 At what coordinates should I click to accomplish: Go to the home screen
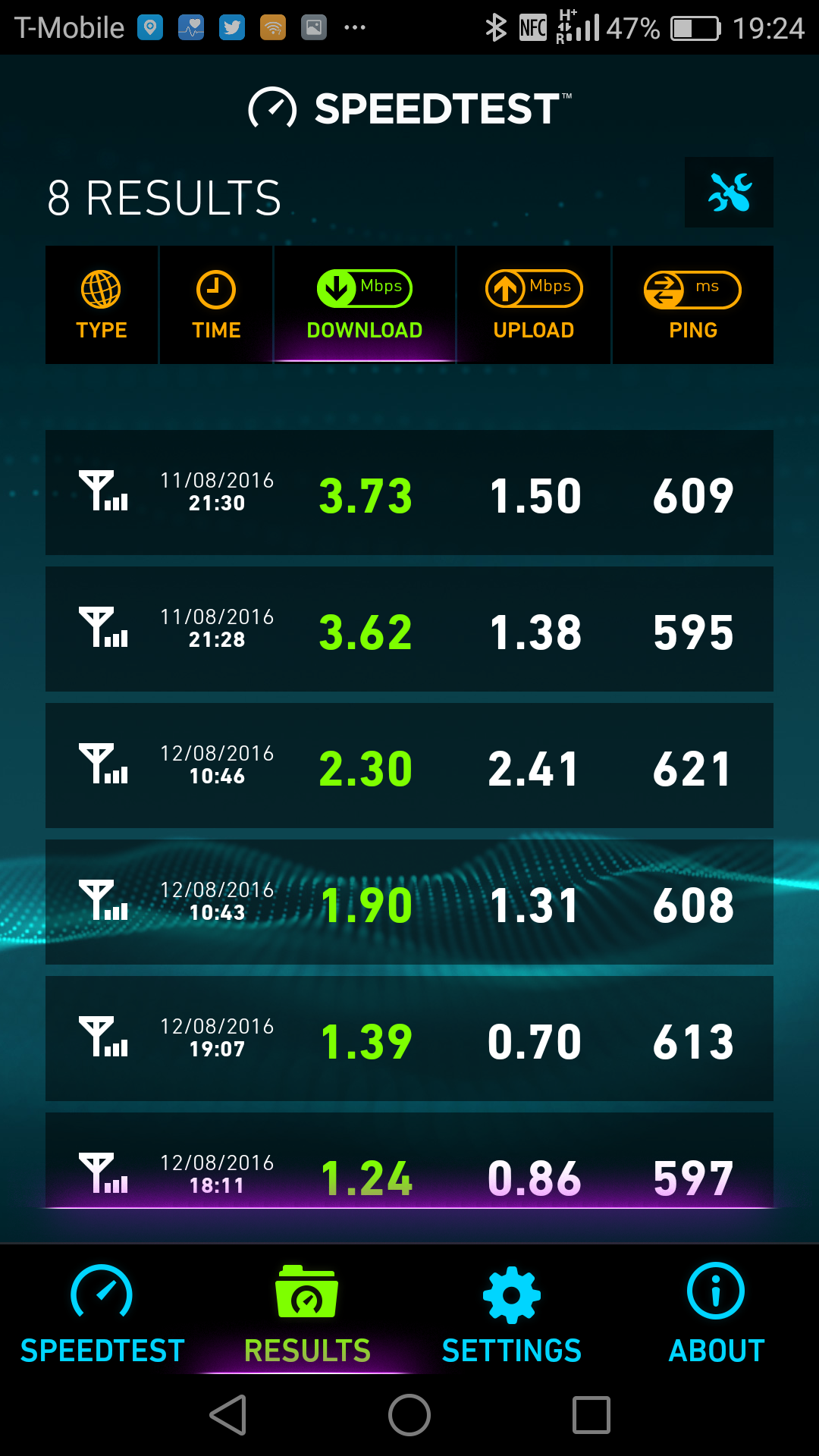(409, 1415)
